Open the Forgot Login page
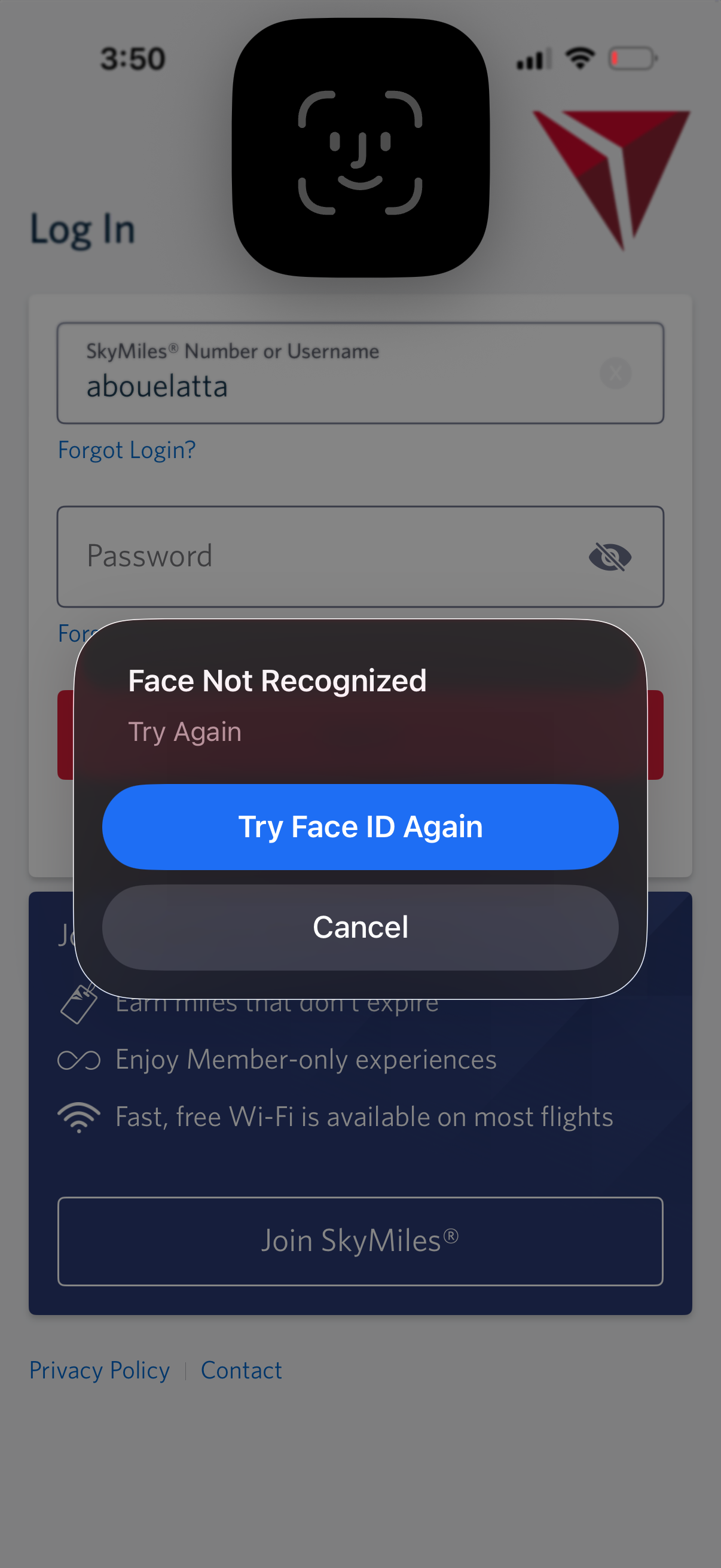The height and width of the screenshot is (1568, 721). point(126,450)
